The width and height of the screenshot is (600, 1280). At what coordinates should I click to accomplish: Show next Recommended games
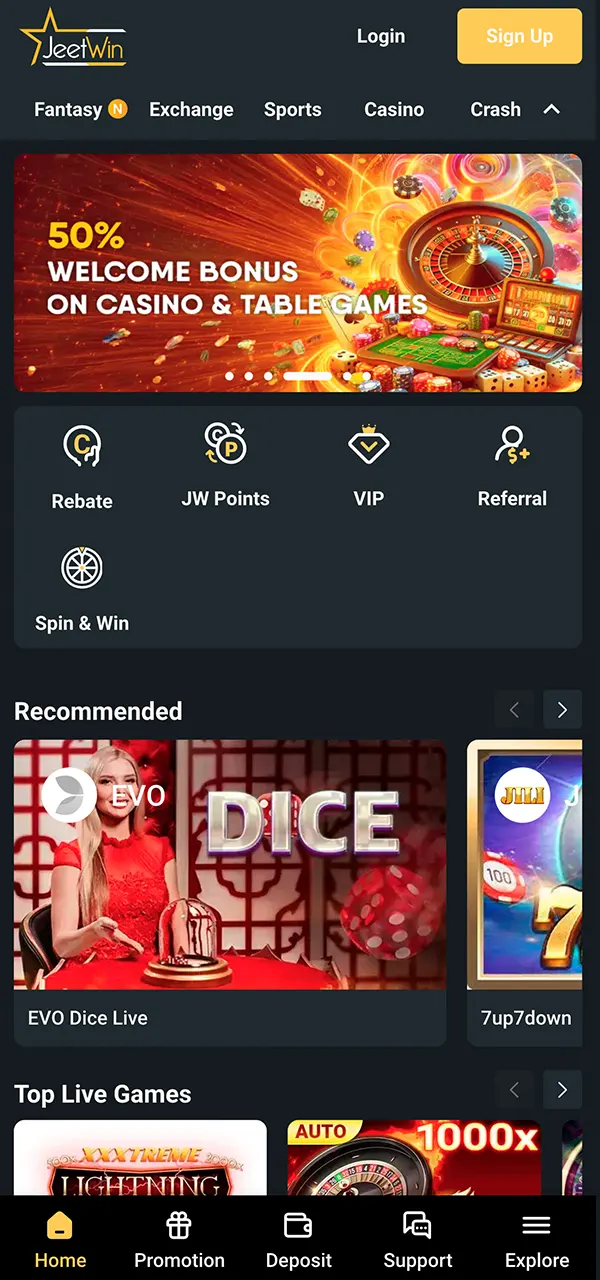562,710
